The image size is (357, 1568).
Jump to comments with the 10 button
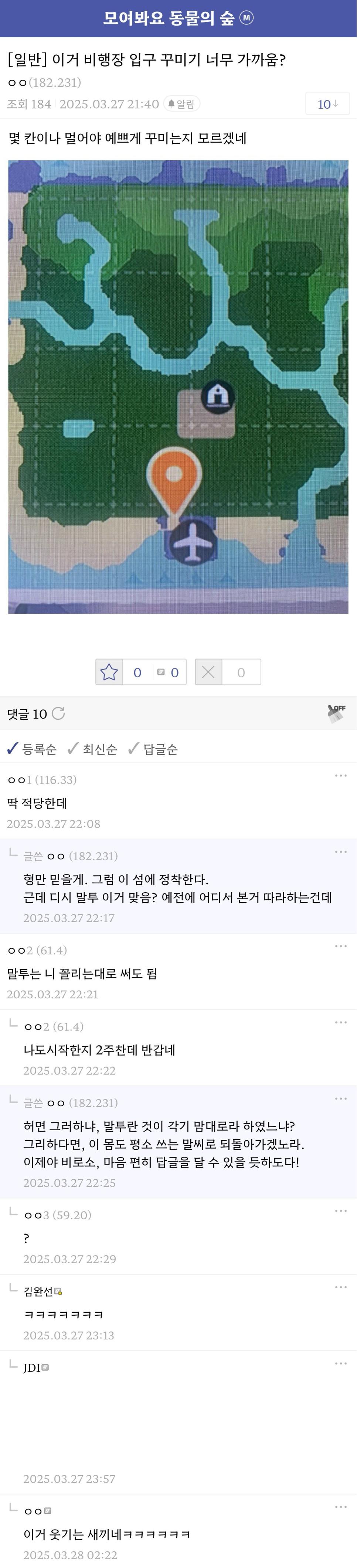tap(327, 104)
